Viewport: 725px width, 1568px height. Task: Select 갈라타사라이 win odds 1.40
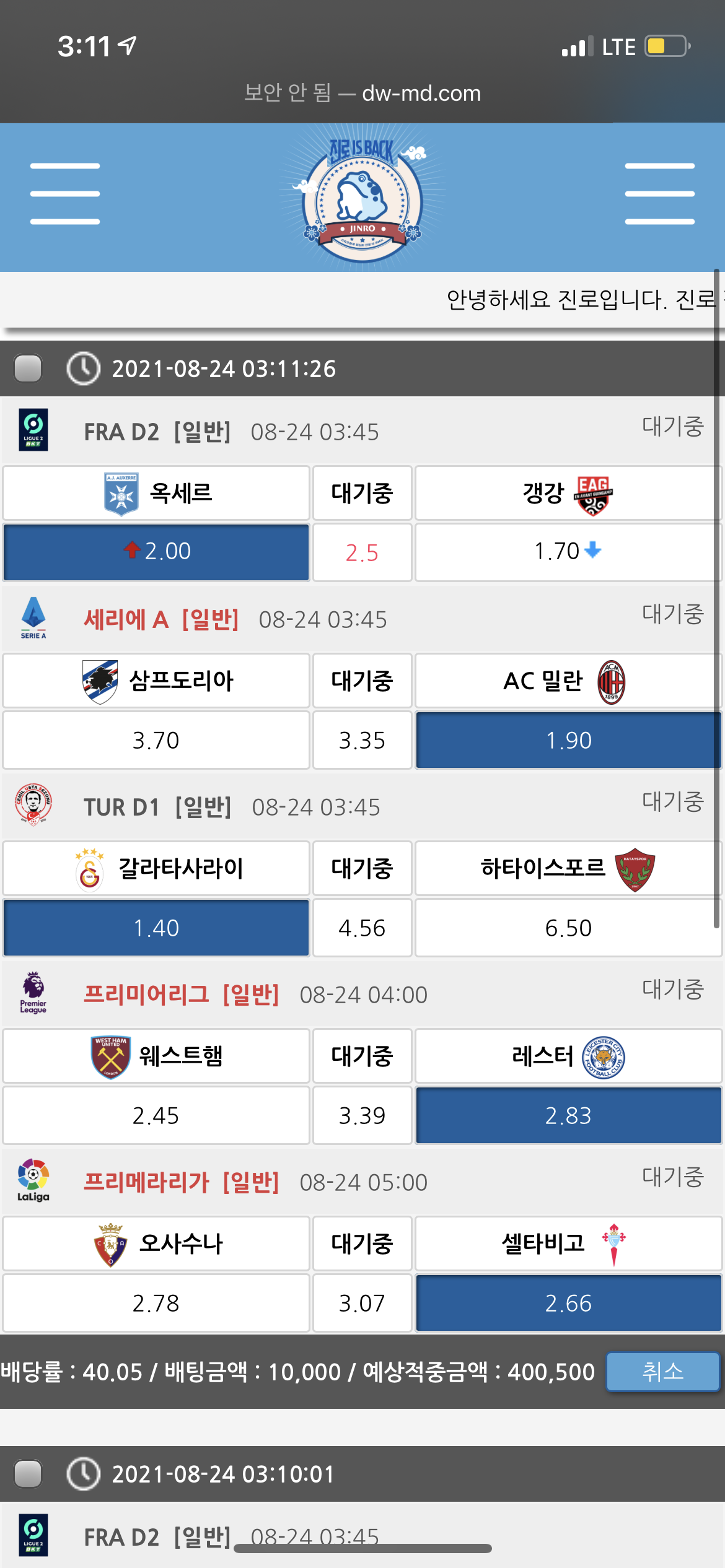coord(156,928)
